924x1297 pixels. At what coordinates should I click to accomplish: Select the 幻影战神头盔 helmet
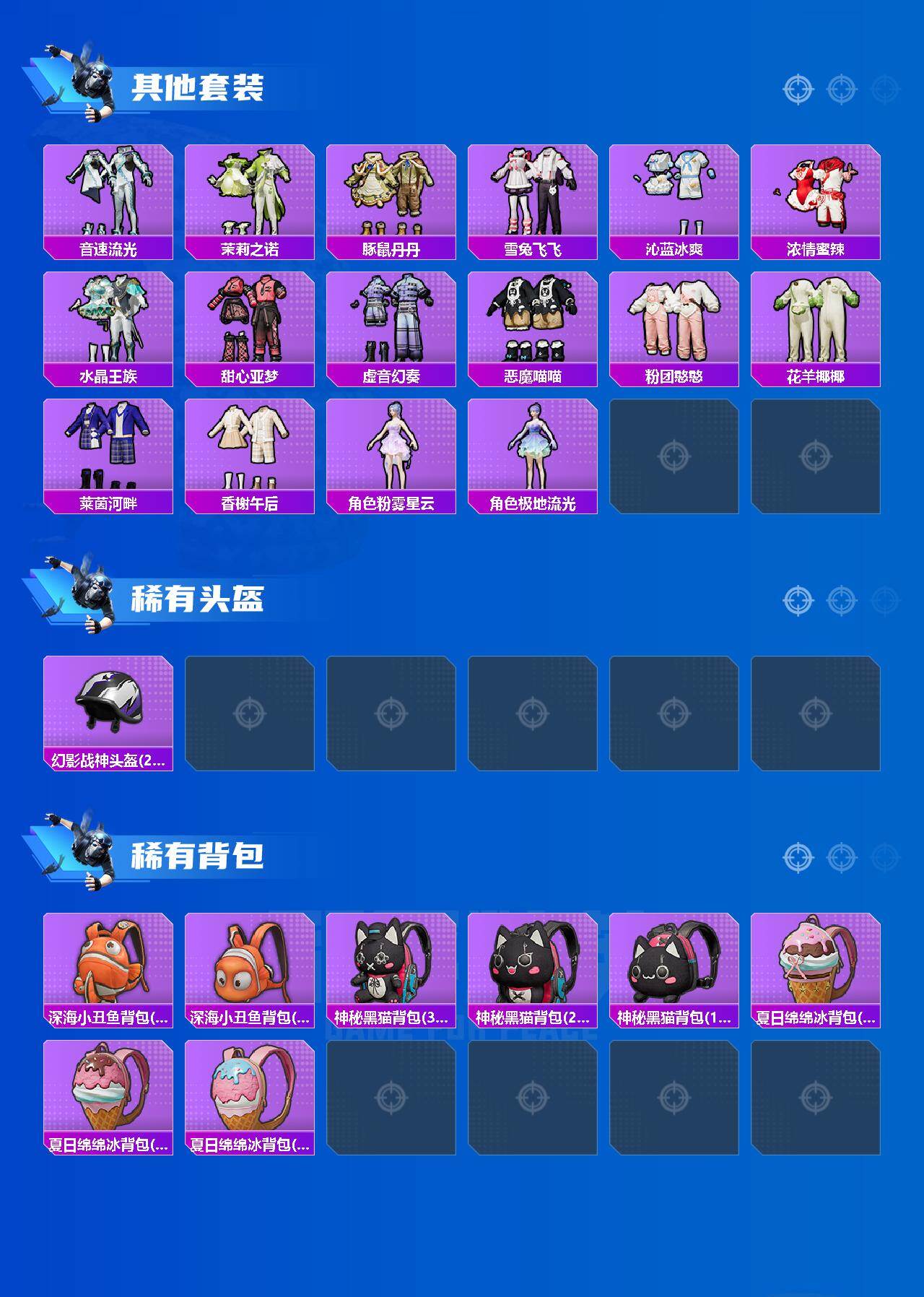(107, 711)
